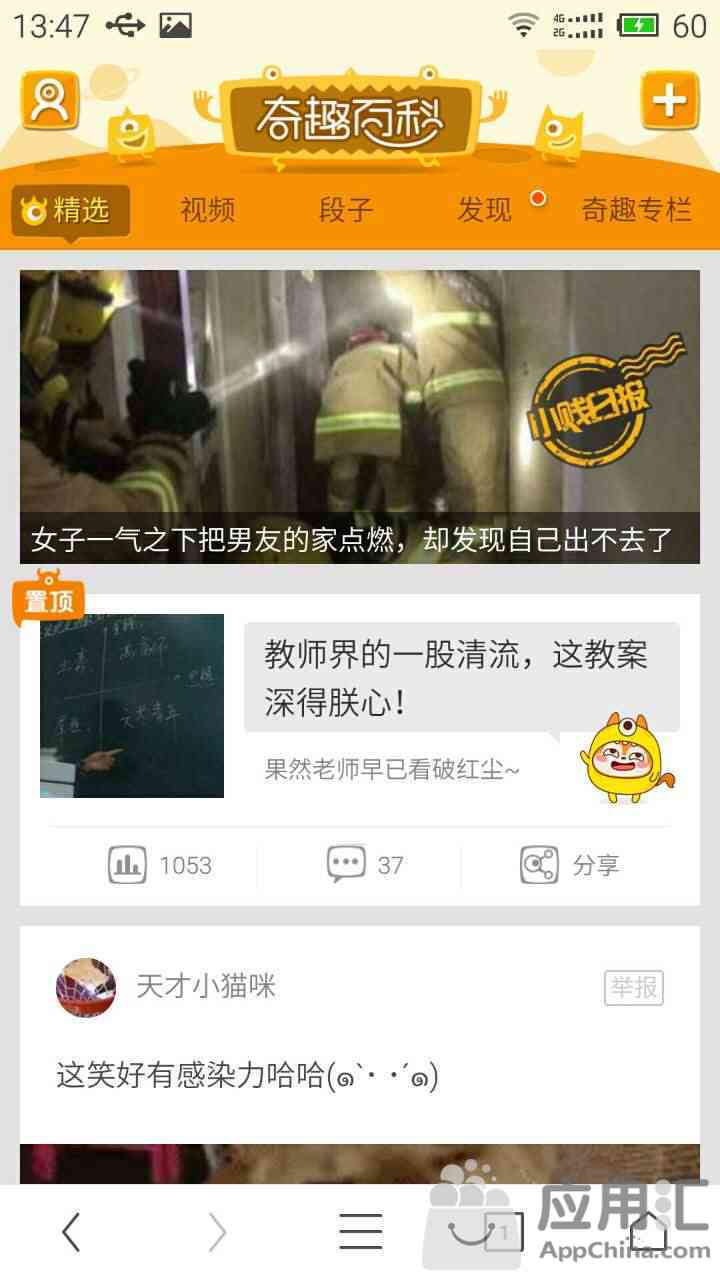Report 天才小猫咪's post with 举报
Viewport: 720px width, 1280px height.
pos(634,988)
